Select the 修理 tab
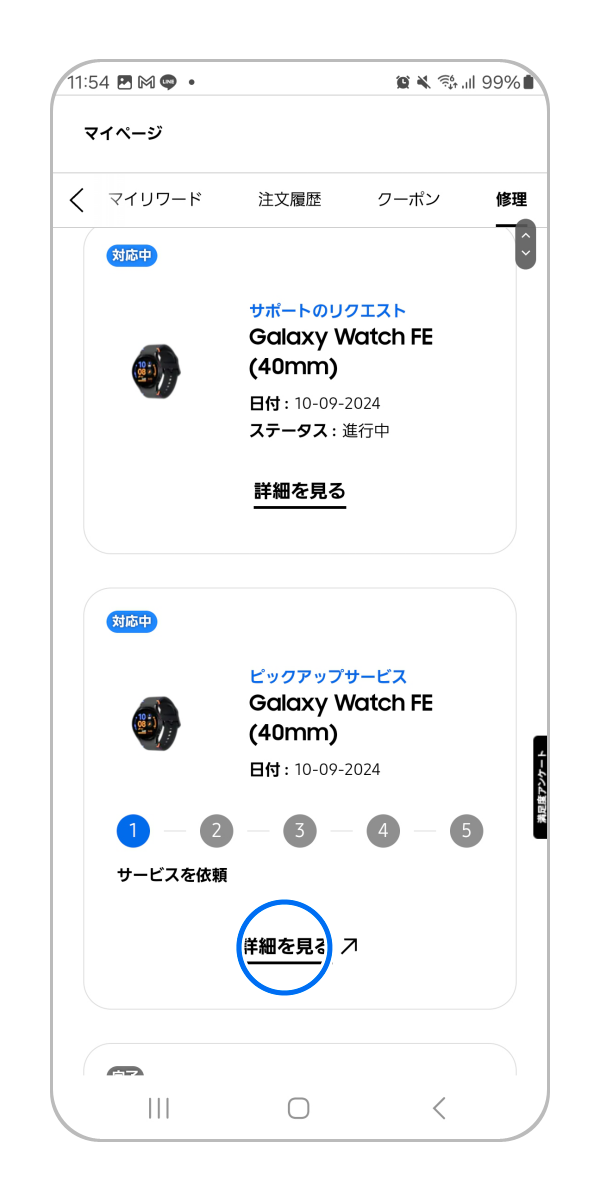The height and width of the screenshot is (1200, 600). [511, 199]
